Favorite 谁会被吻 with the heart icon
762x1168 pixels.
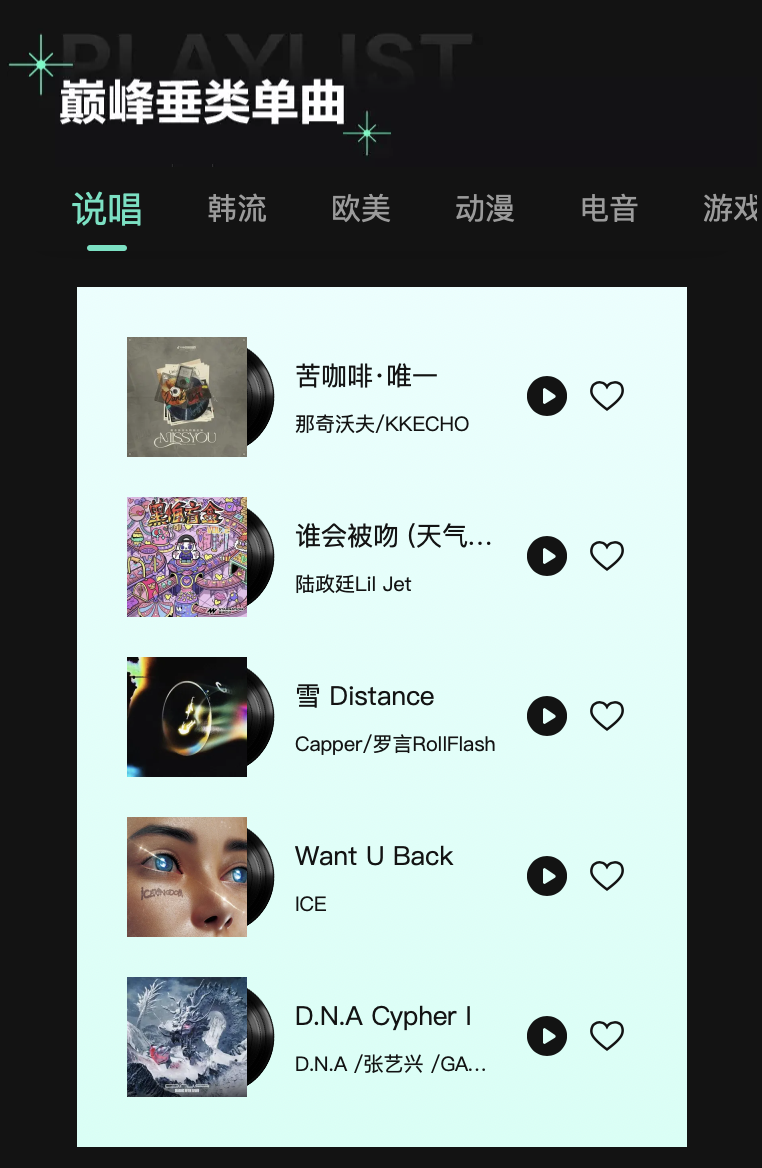[x=607, y=556]
